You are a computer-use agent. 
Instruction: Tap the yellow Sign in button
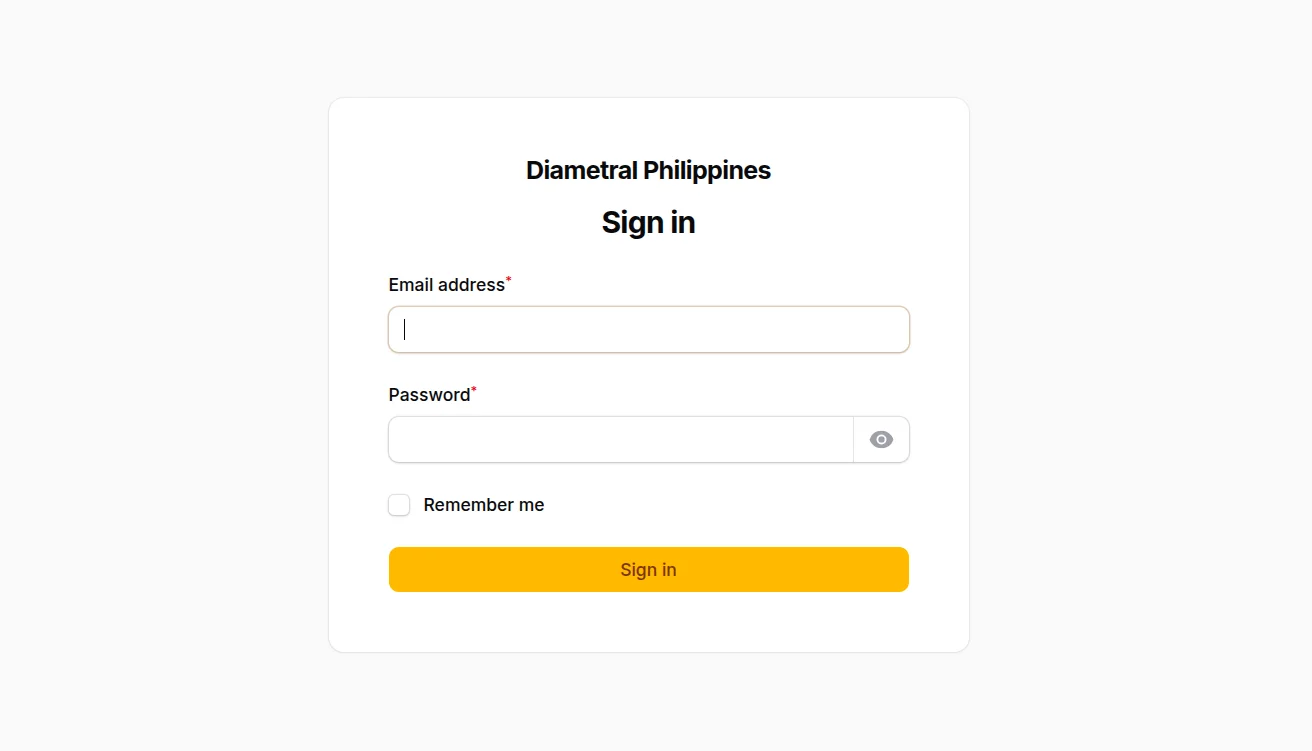(x=648, y=569)
